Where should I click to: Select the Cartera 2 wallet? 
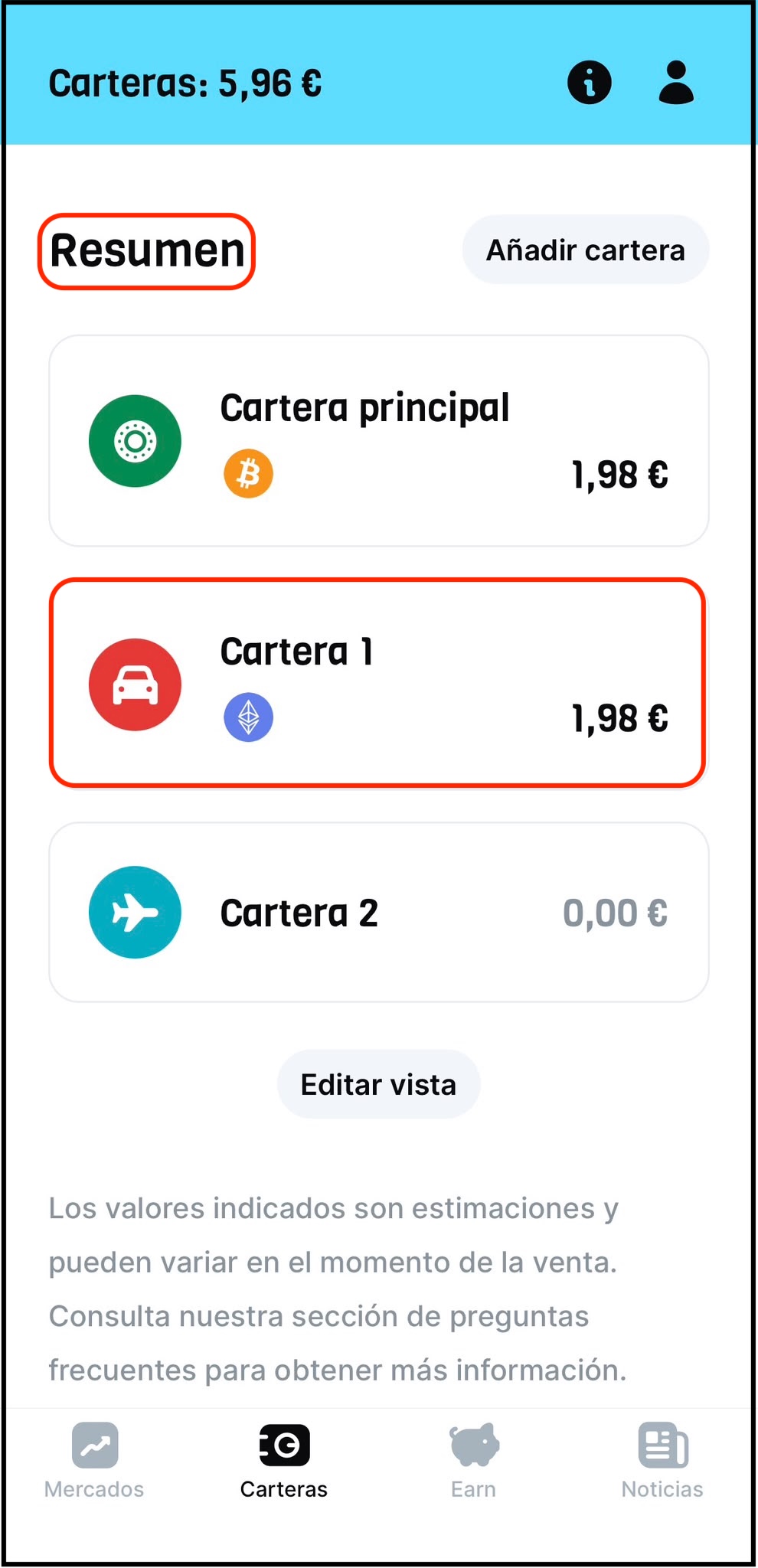[x=379, y=912]
